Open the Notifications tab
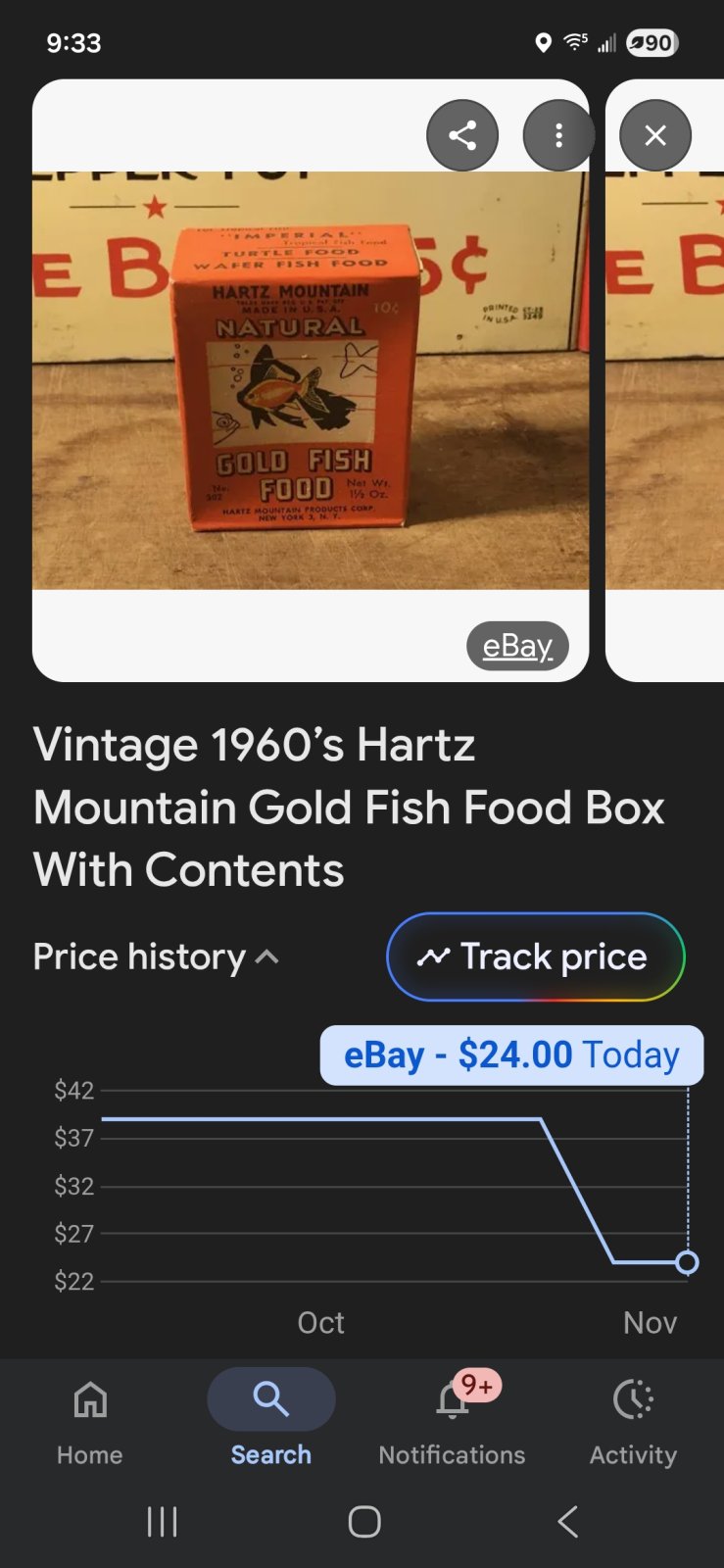Viewport: 724px width, 1568px height. 451,1421
